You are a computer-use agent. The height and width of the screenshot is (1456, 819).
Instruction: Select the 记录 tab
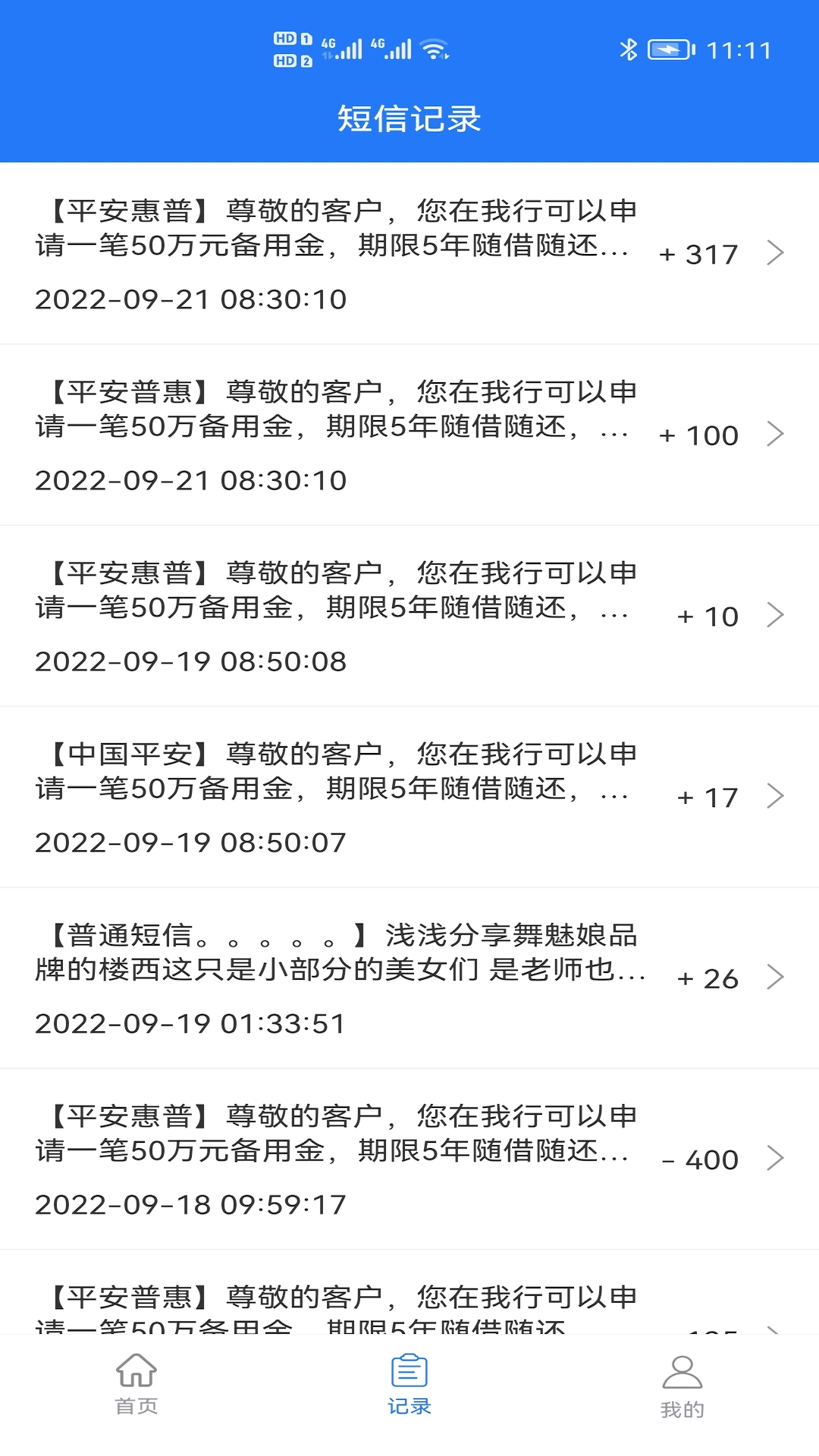(x=409, y=1384)
